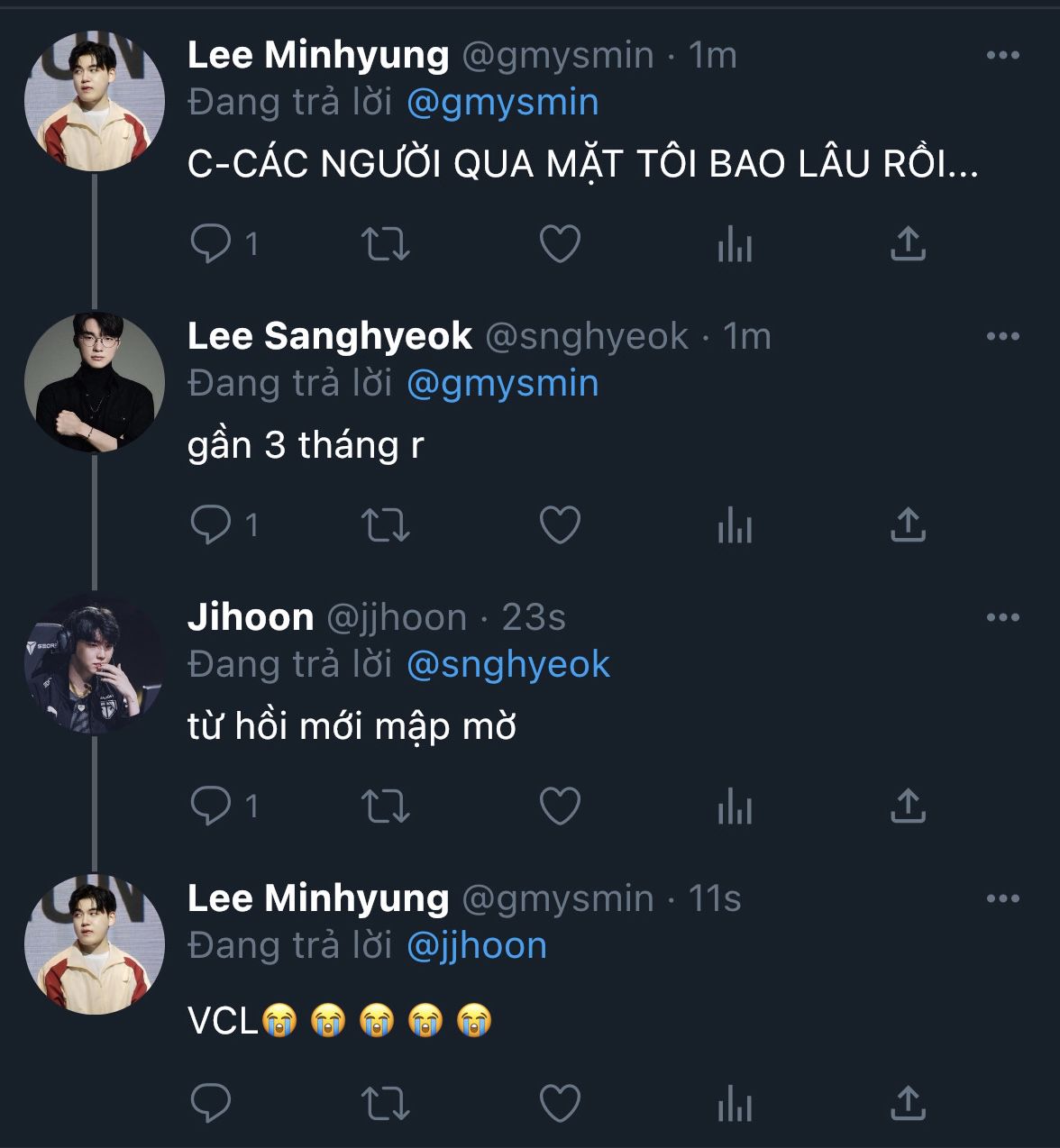The height and width of the screenshot is (1148, 1060).
Task: Share Lee Sanghyeok's tweet
Action: click(x=908, y=525)
